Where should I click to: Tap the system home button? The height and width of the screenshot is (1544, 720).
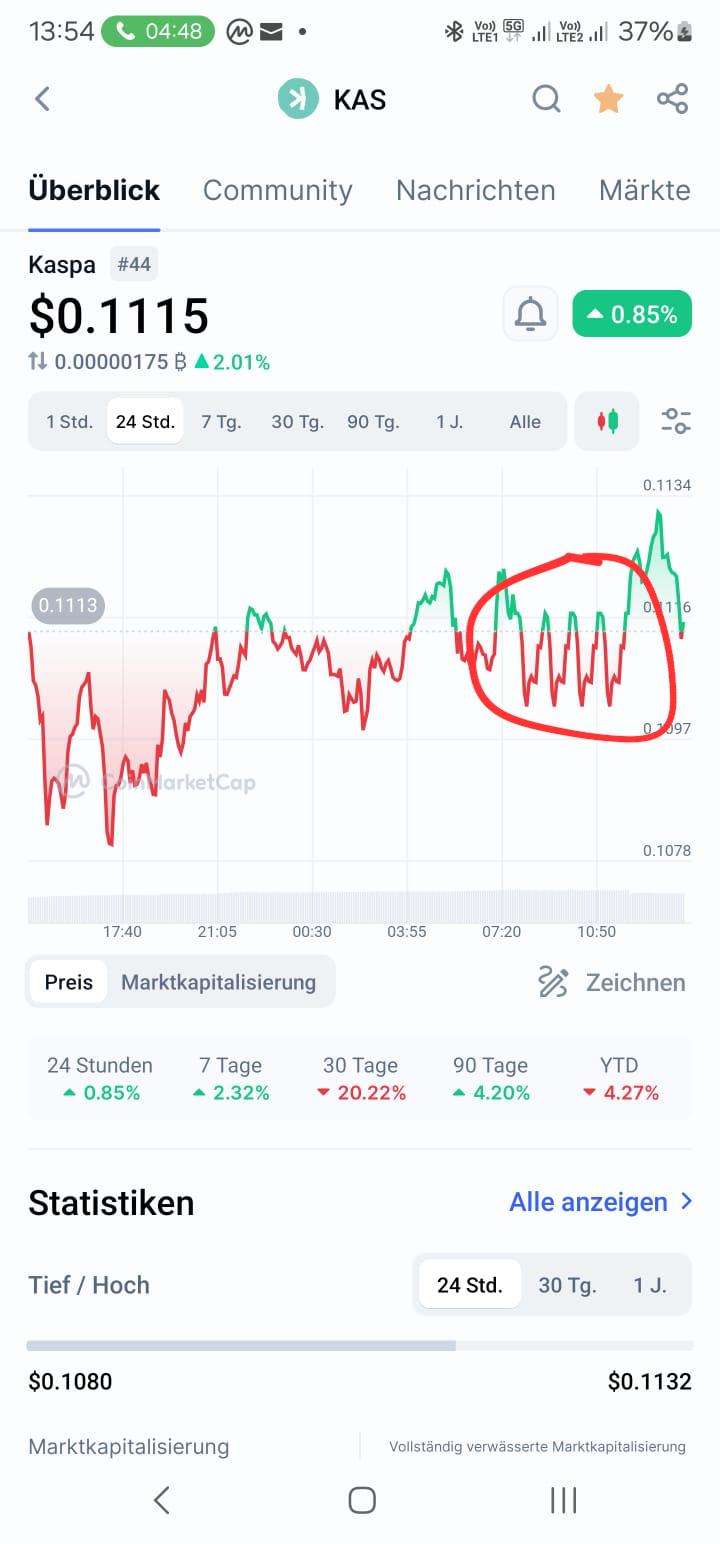coord(361,1499)
